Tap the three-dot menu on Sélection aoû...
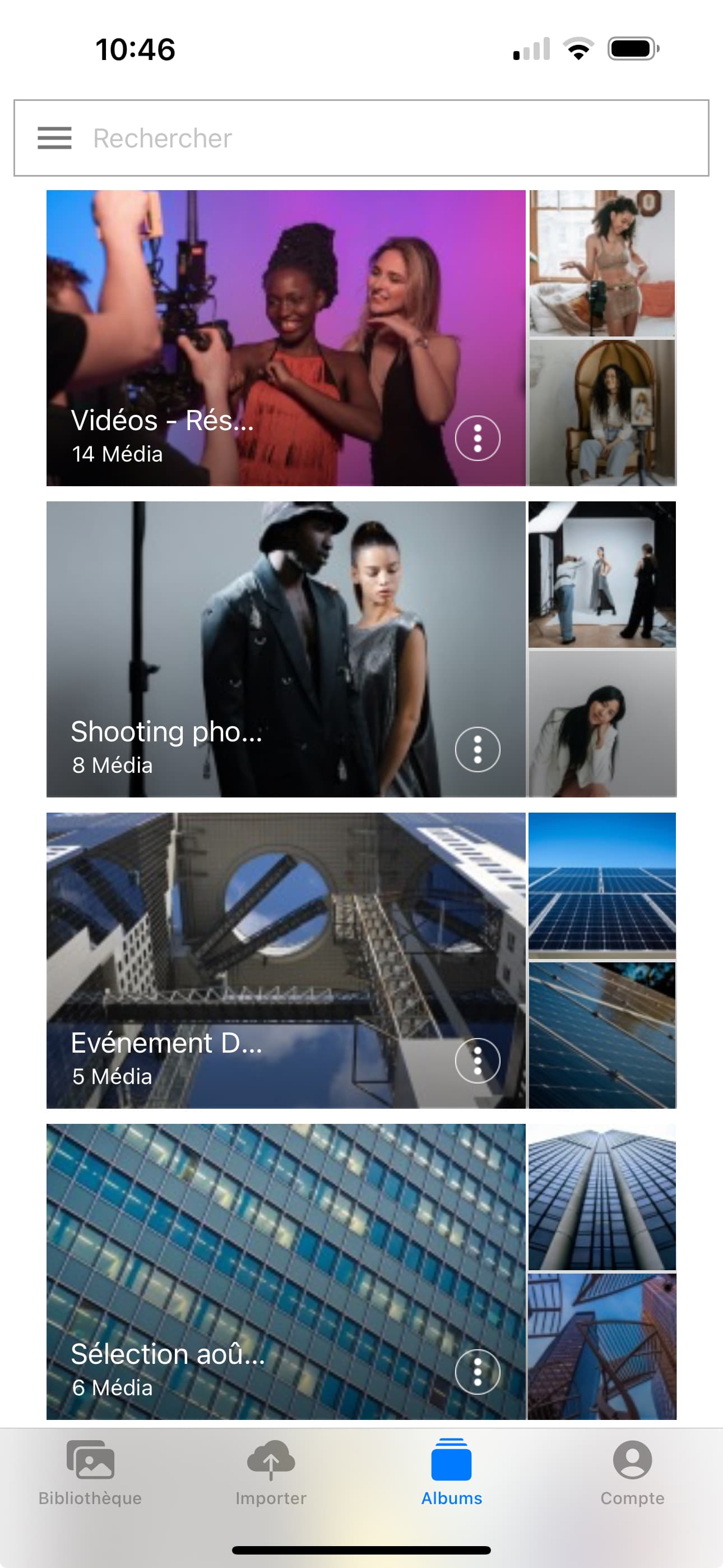 [478, 1372]
